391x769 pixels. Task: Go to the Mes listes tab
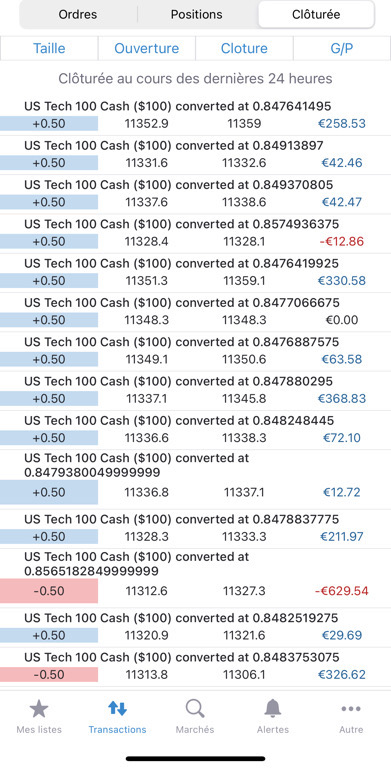point(39,717)
